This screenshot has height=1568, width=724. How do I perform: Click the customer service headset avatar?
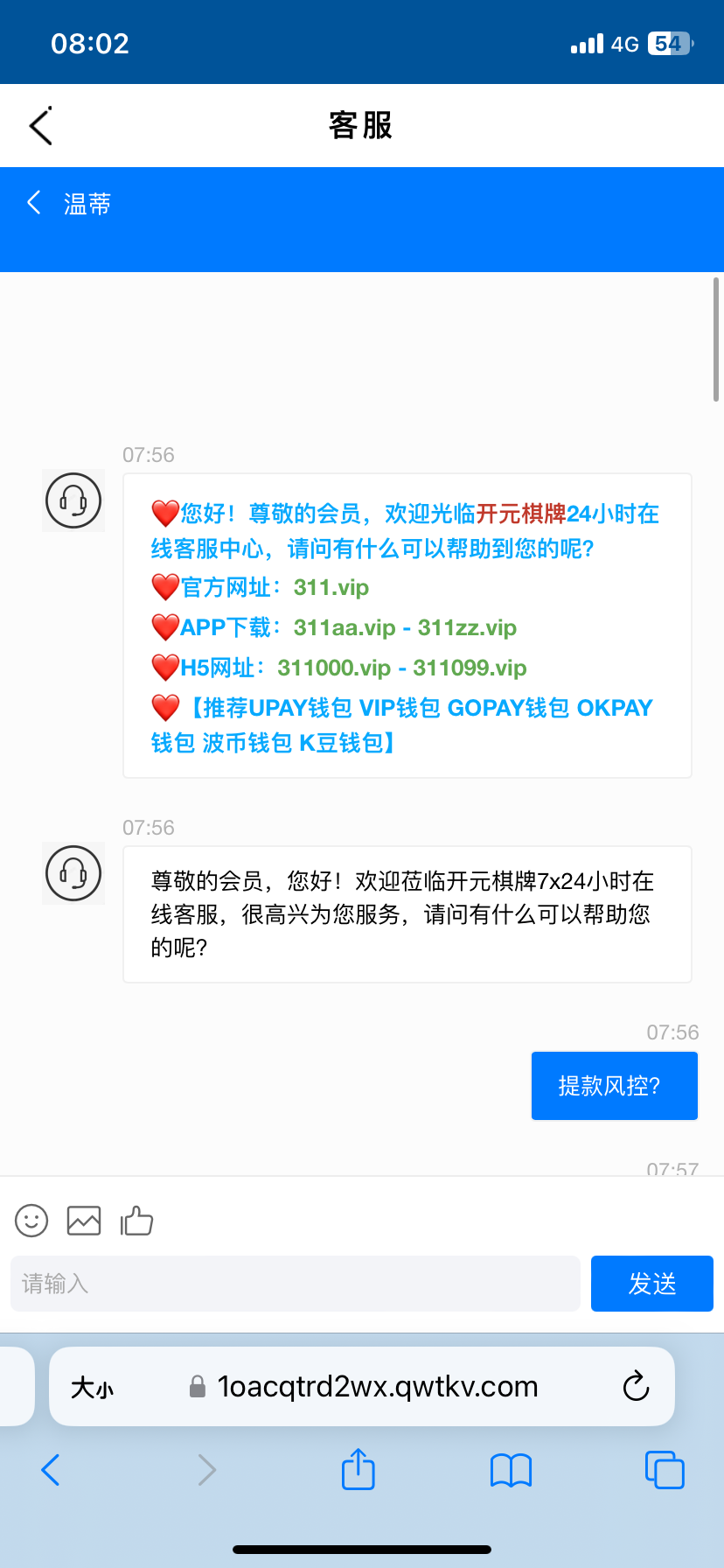tap(73, 500)
